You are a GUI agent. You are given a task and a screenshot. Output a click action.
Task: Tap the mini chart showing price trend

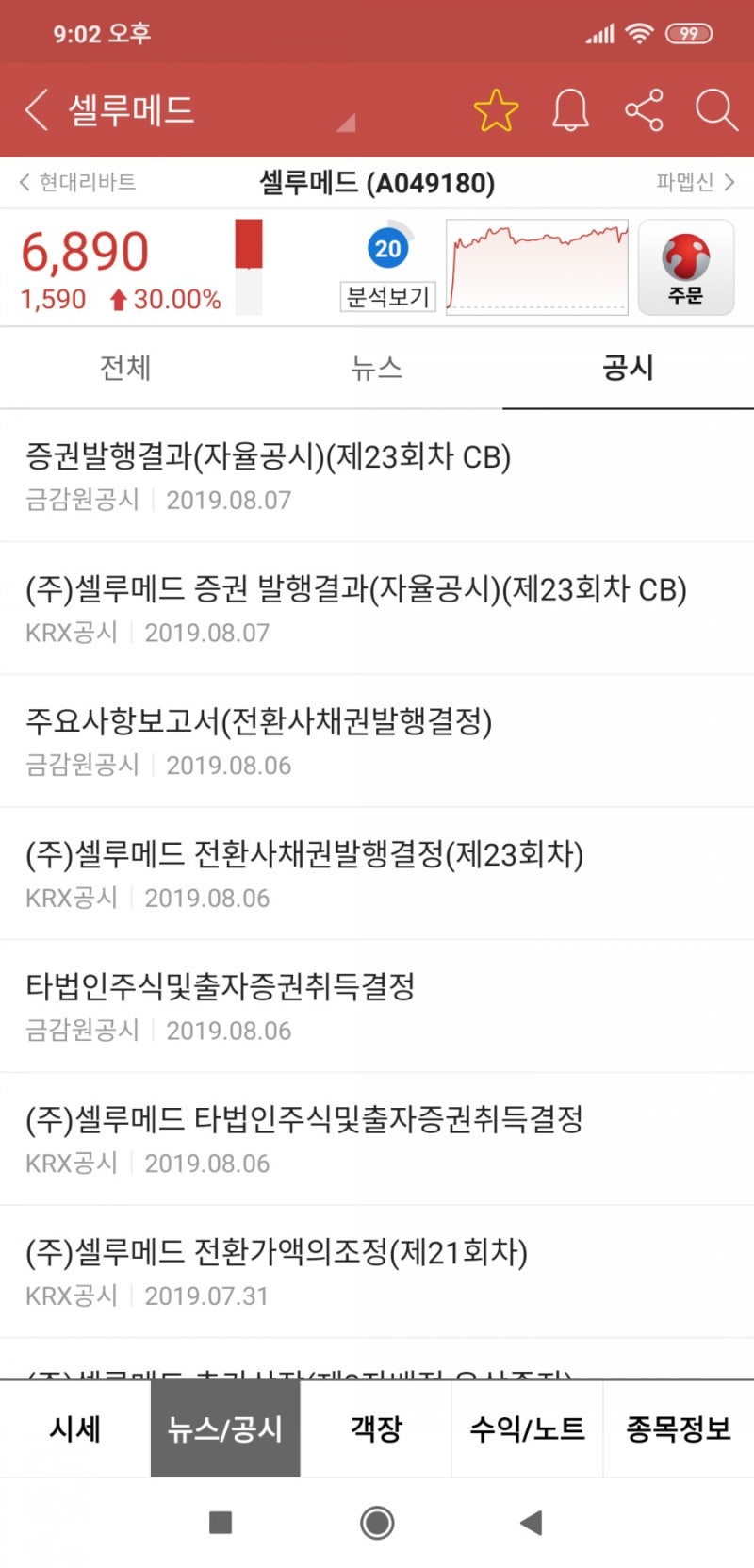coord(535,266)
